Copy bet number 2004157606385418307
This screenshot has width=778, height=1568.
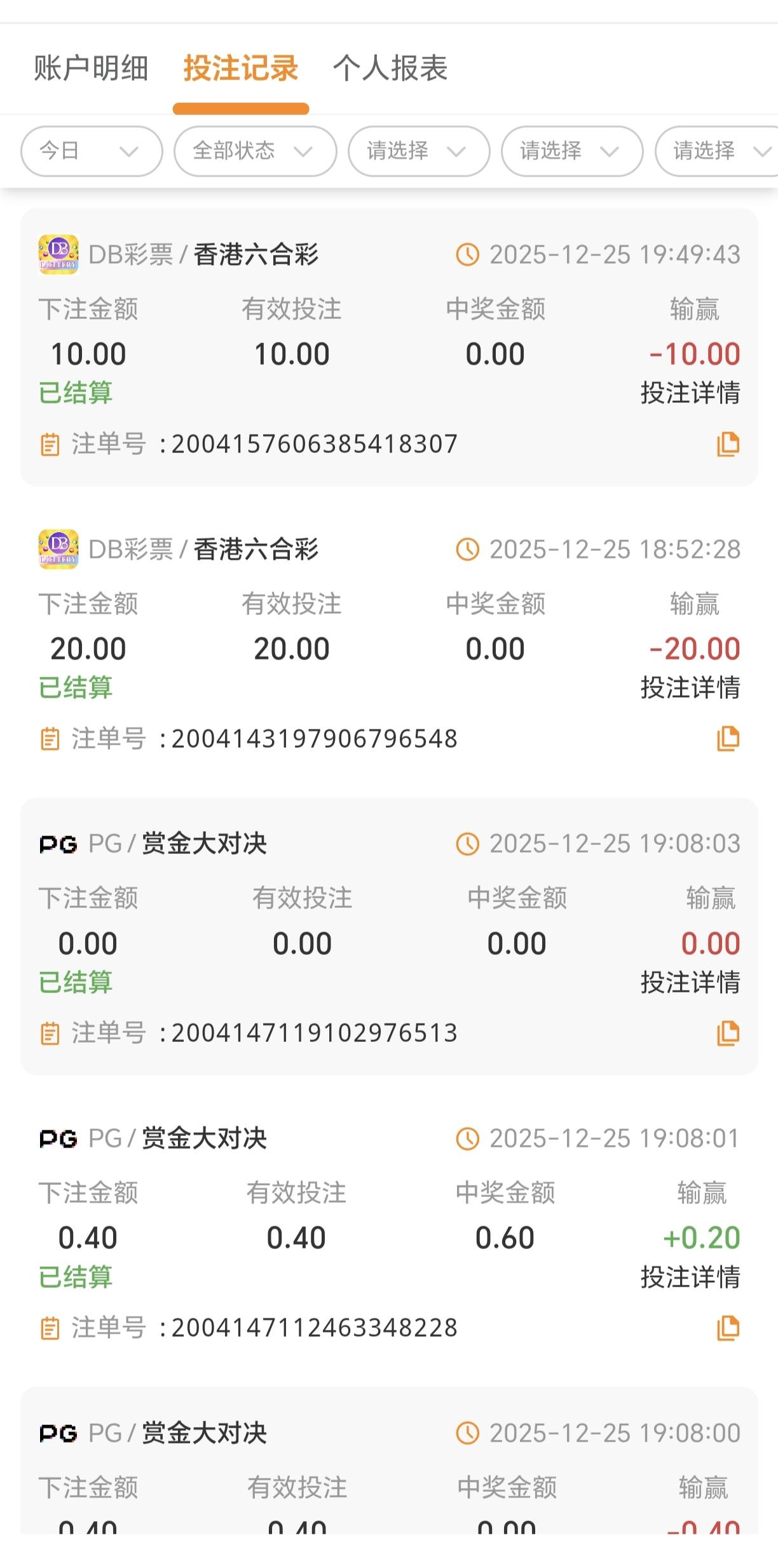[x=728, y=444]
